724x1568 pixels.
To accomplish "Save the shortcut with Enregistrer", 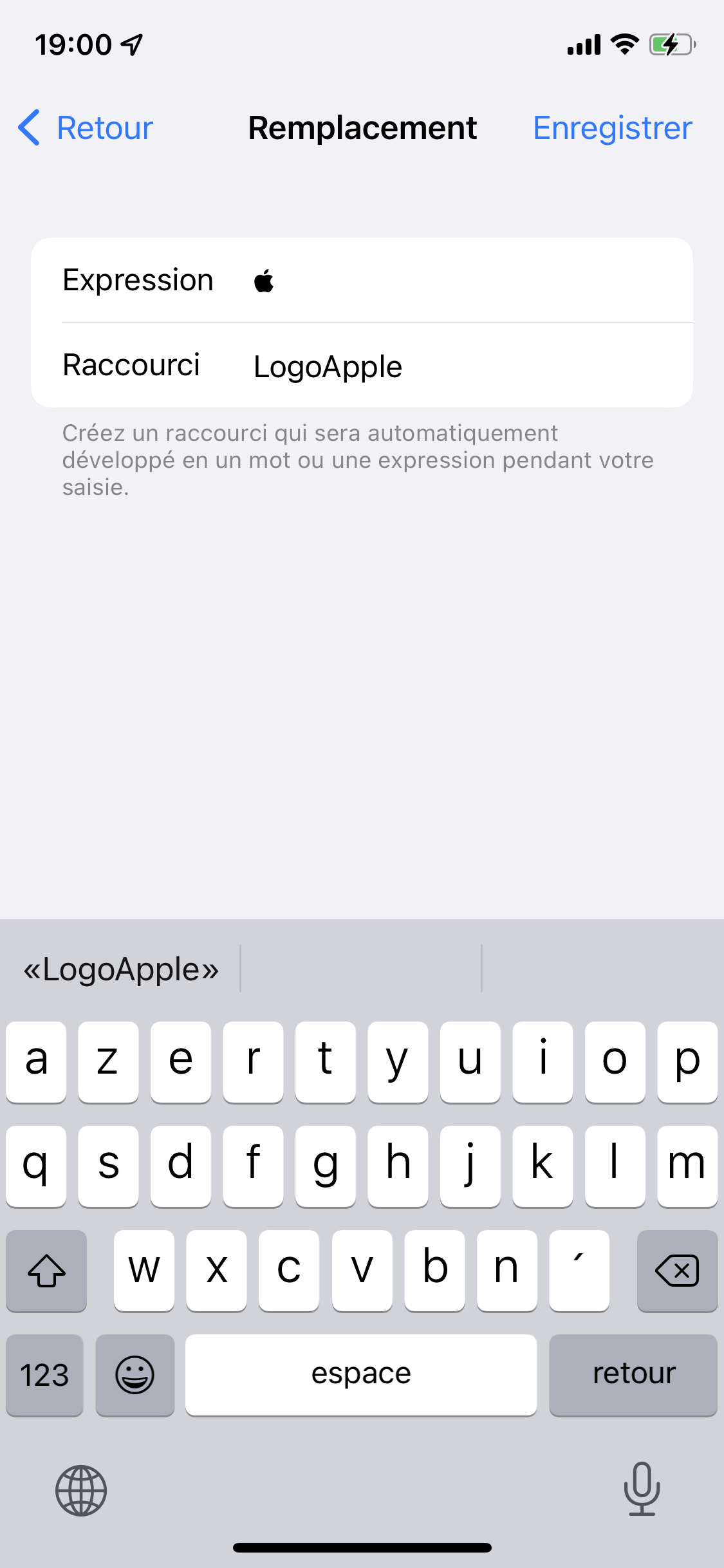I will 612,127.
